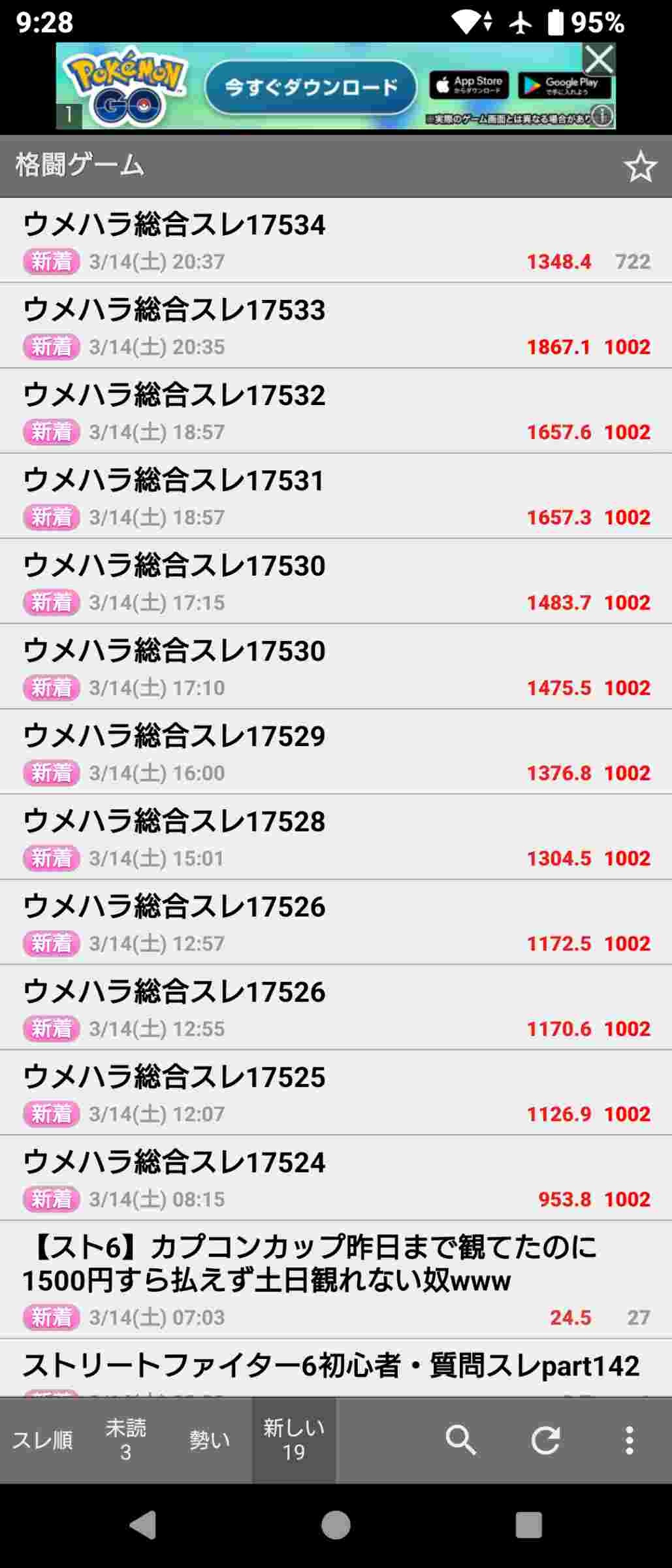Image resolution: width=672 pixels, height=1568 pixels.
Task: Sort threads by 勢い
Action: point(210,1440)
